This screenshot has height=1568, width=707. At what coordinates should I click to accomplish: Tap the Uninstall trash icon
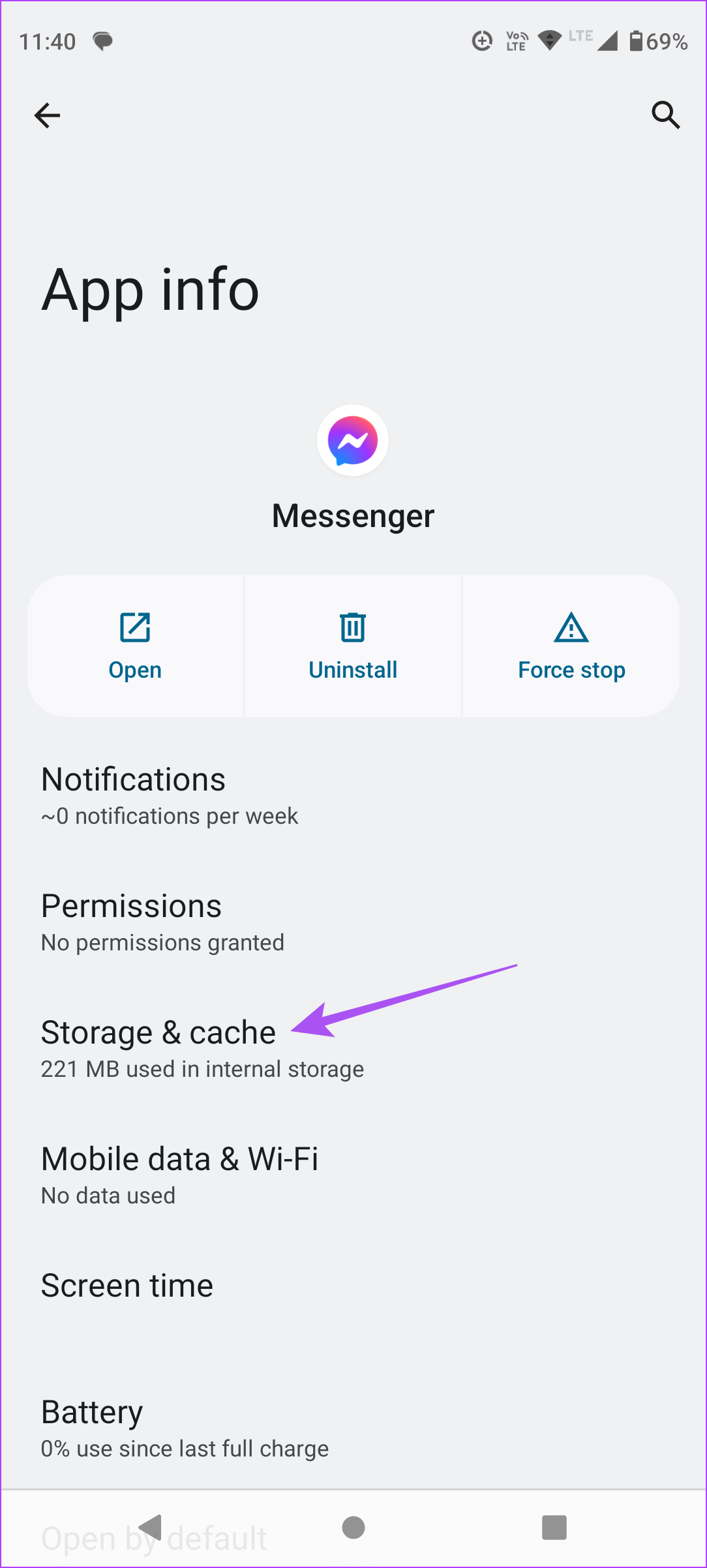coord(352,627)
